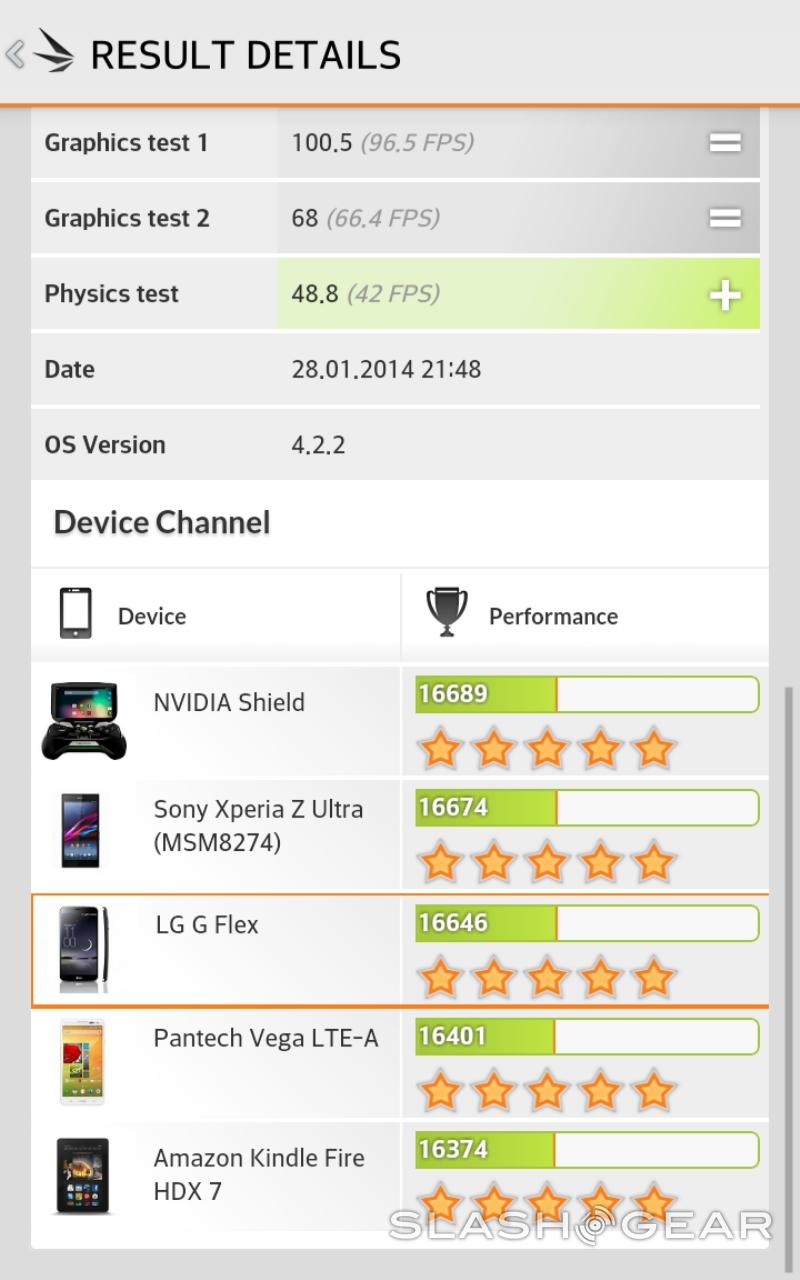Tap the plus on Physics test
The height and width of the screenshot is (1280, 800).
tap(725, 295)
